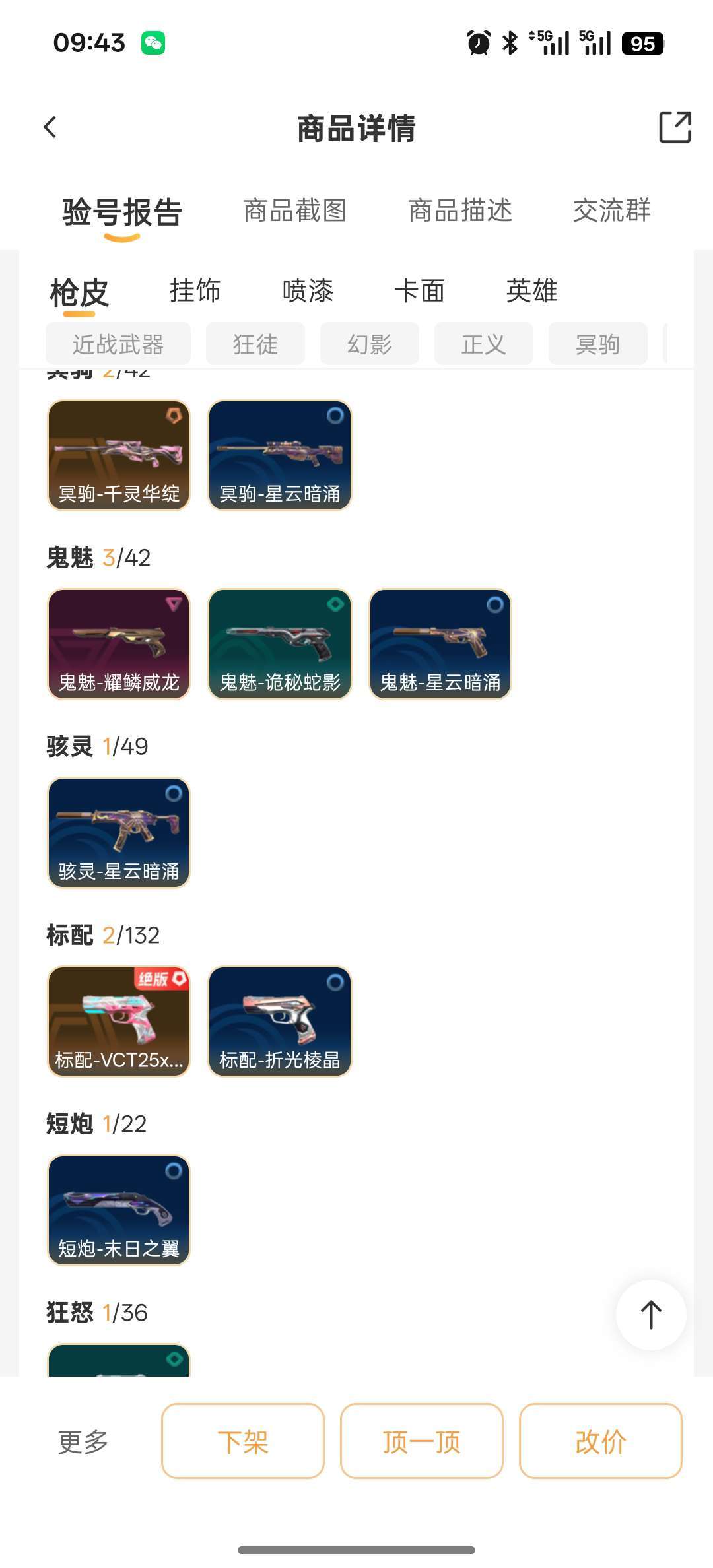Open the 商品描述 tab
This screenshot has width=713, height=1568.
point(460,211)
